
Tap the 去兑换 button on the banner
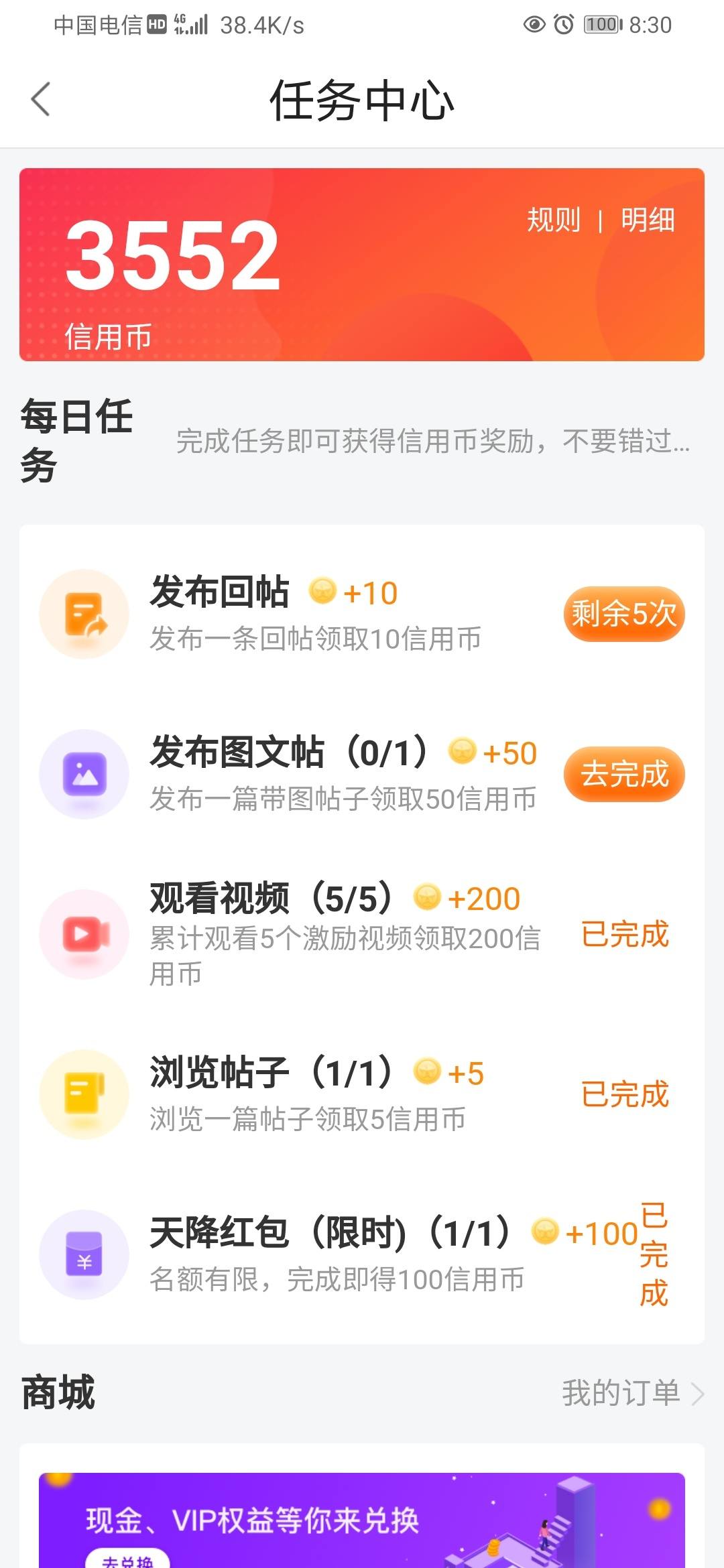pyautogui.click(x=127, y=1560)
